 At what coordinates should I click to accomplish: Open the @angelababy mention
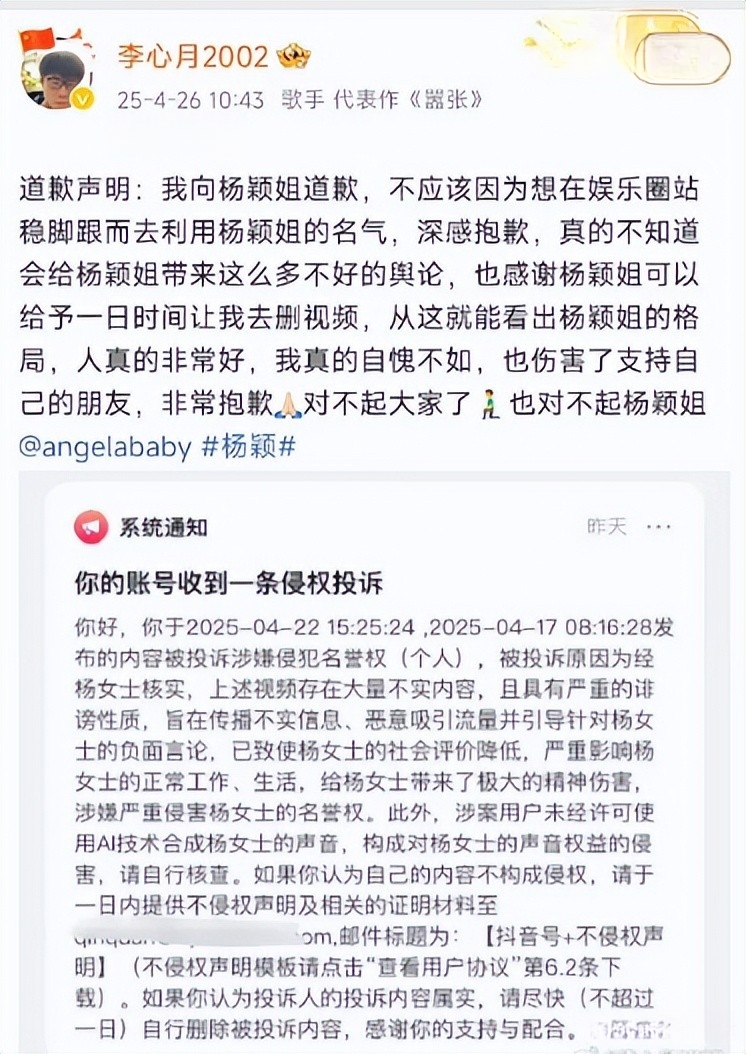click(105, 446)
